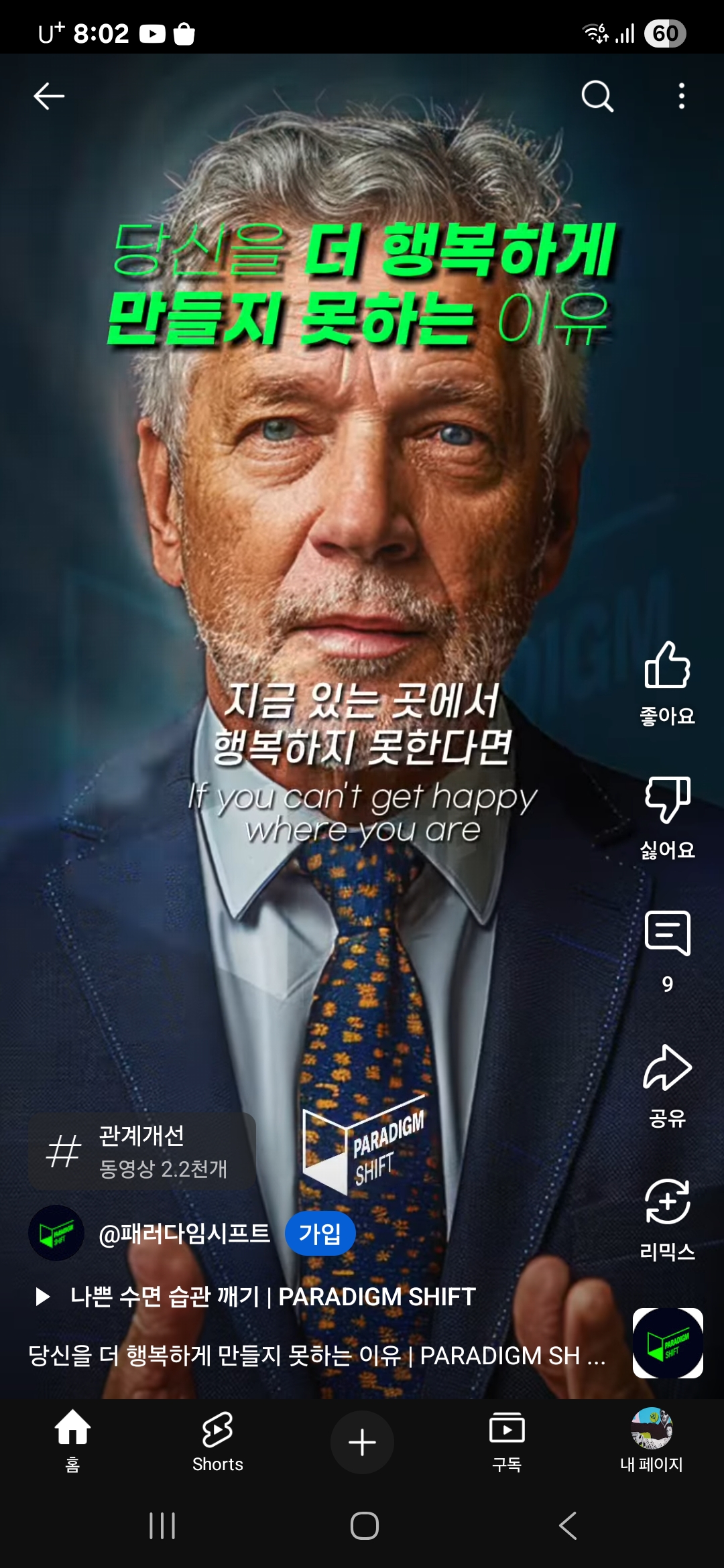The width and height of the screenshot is (724, 1568).
Task: Open the @패러다임시프트 channel
Action: tap(184, 1233)
